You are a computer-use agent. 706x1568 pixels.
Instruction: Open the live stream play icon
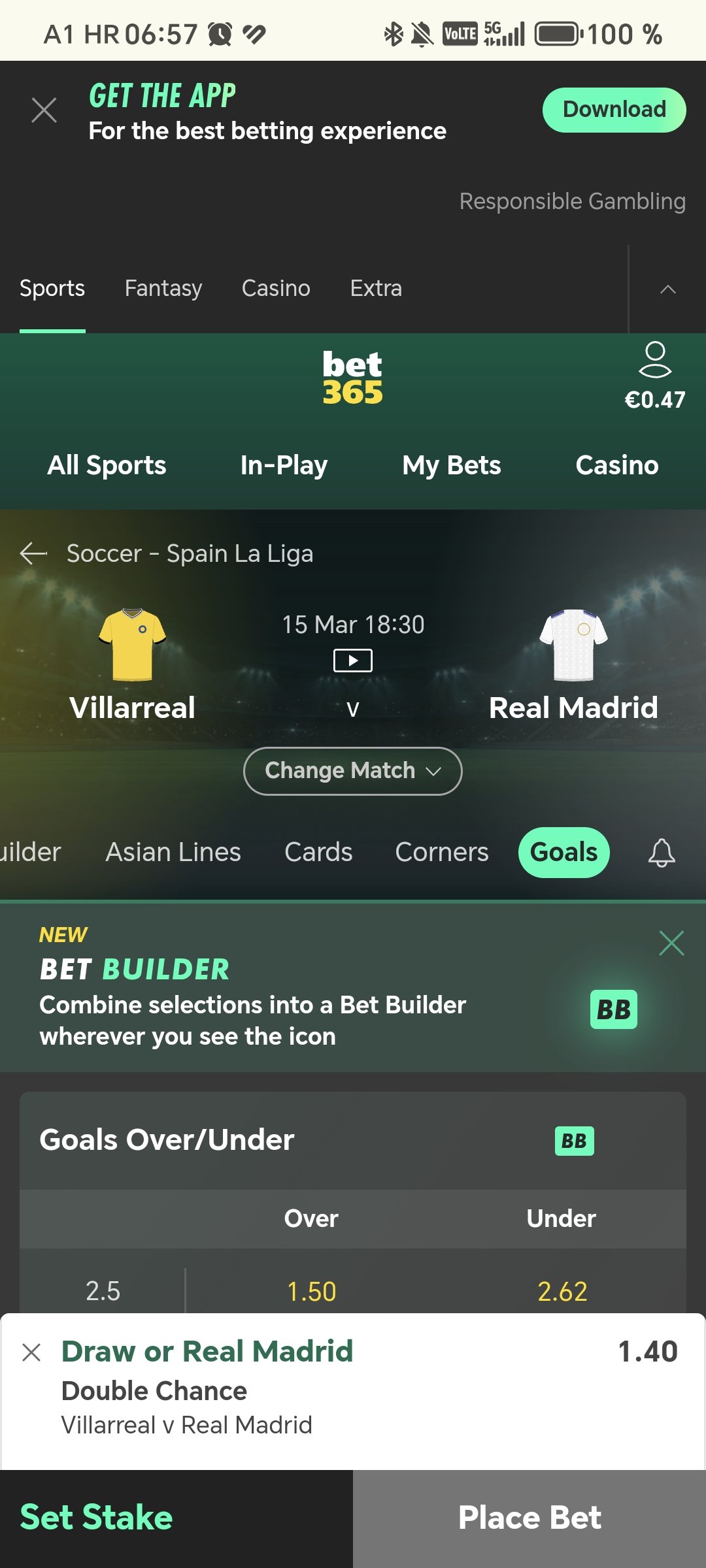tap(353, 661)
